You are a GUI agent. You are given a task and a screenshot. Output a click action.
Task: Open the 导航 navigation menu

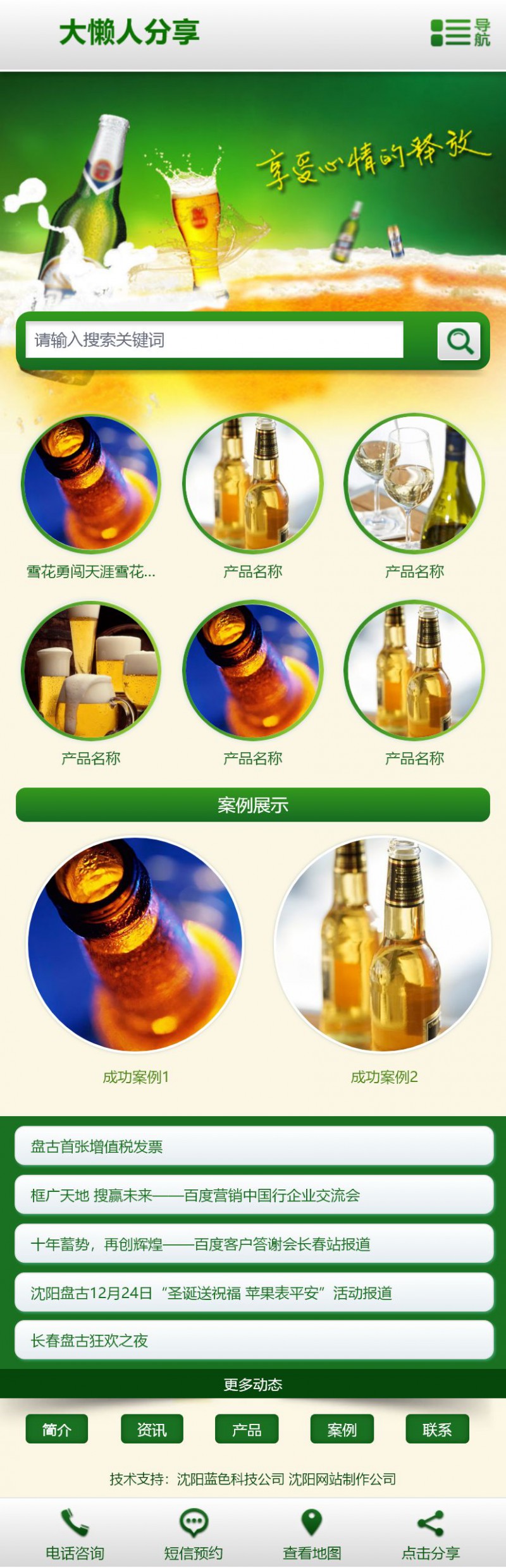[460, 32]
